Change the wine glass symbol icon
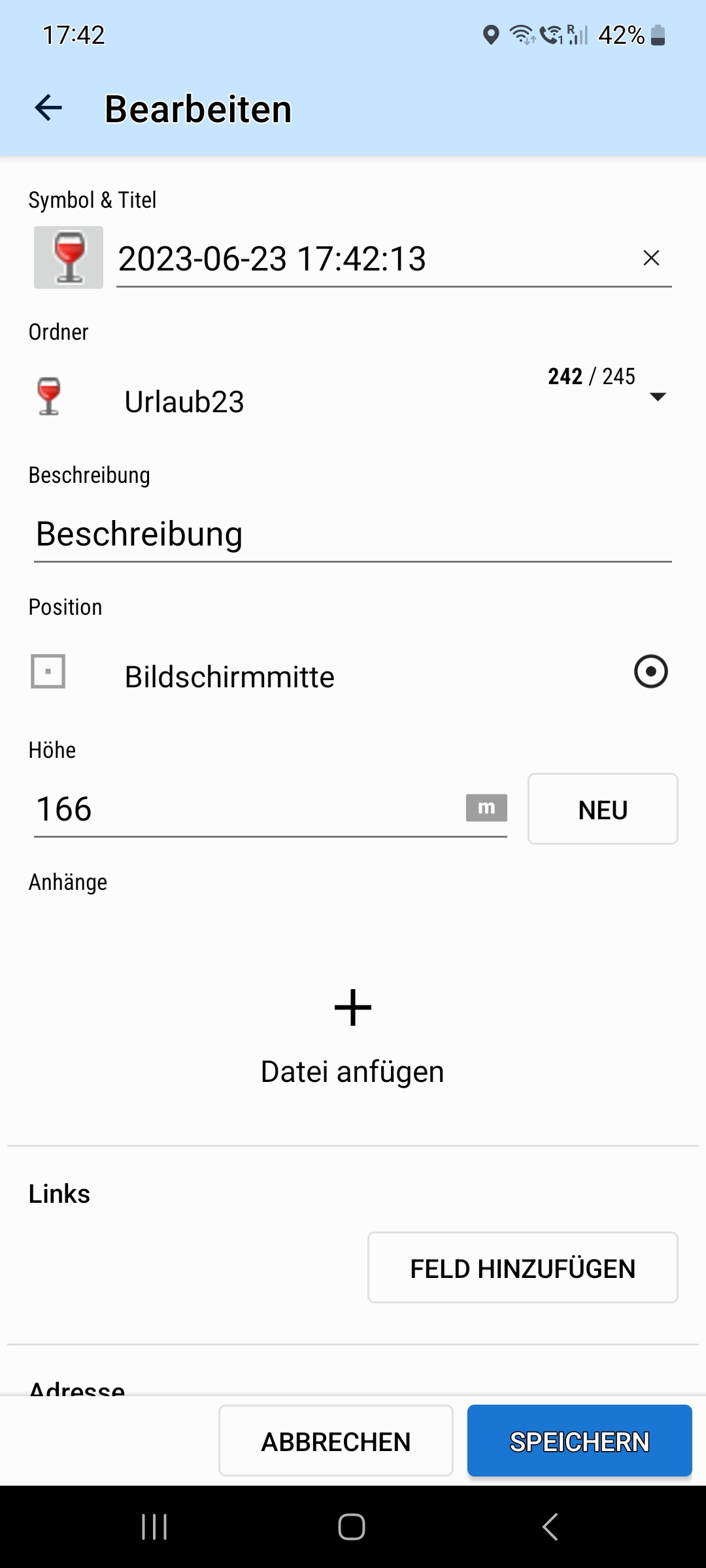 tap(69, 257)
